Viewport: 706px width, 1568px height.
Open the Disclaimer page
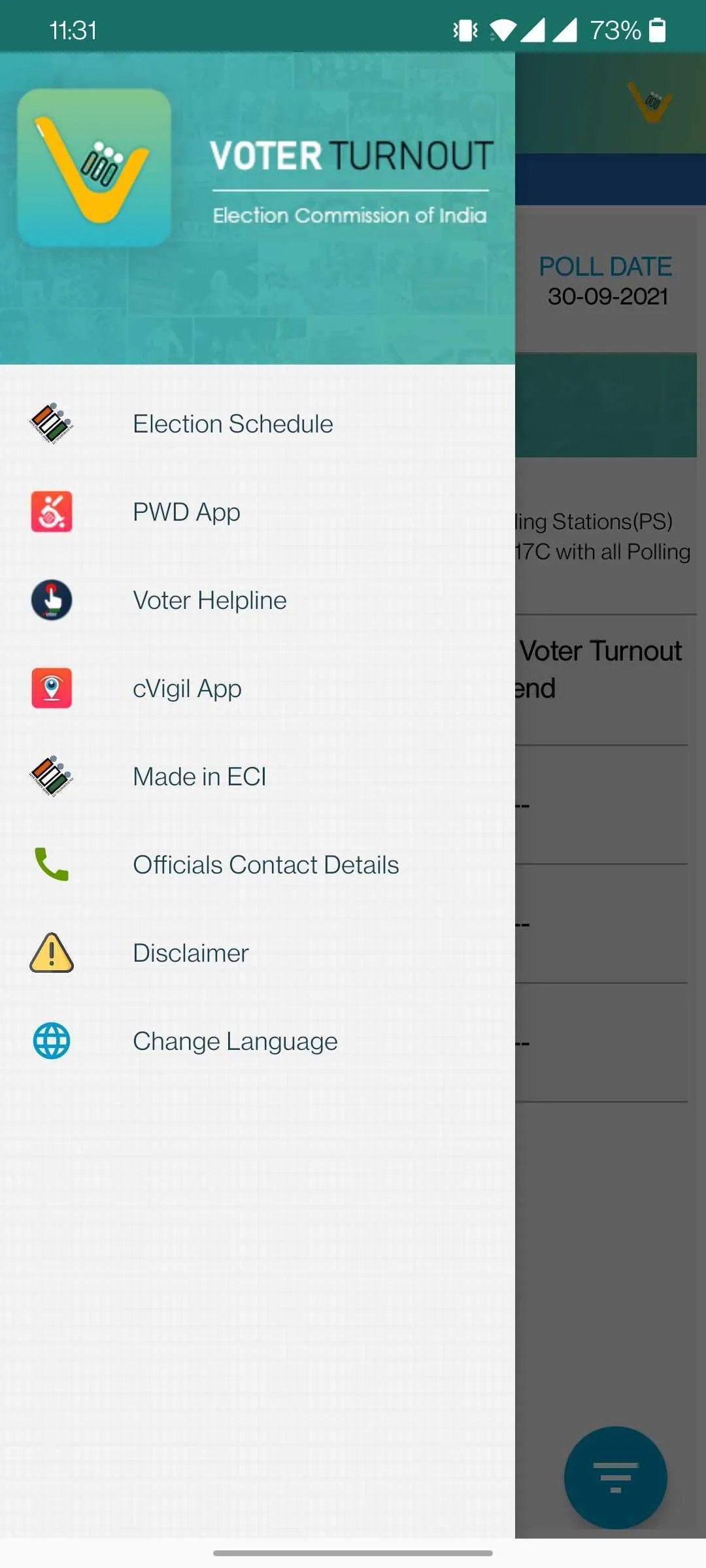[x=191, y=953]
